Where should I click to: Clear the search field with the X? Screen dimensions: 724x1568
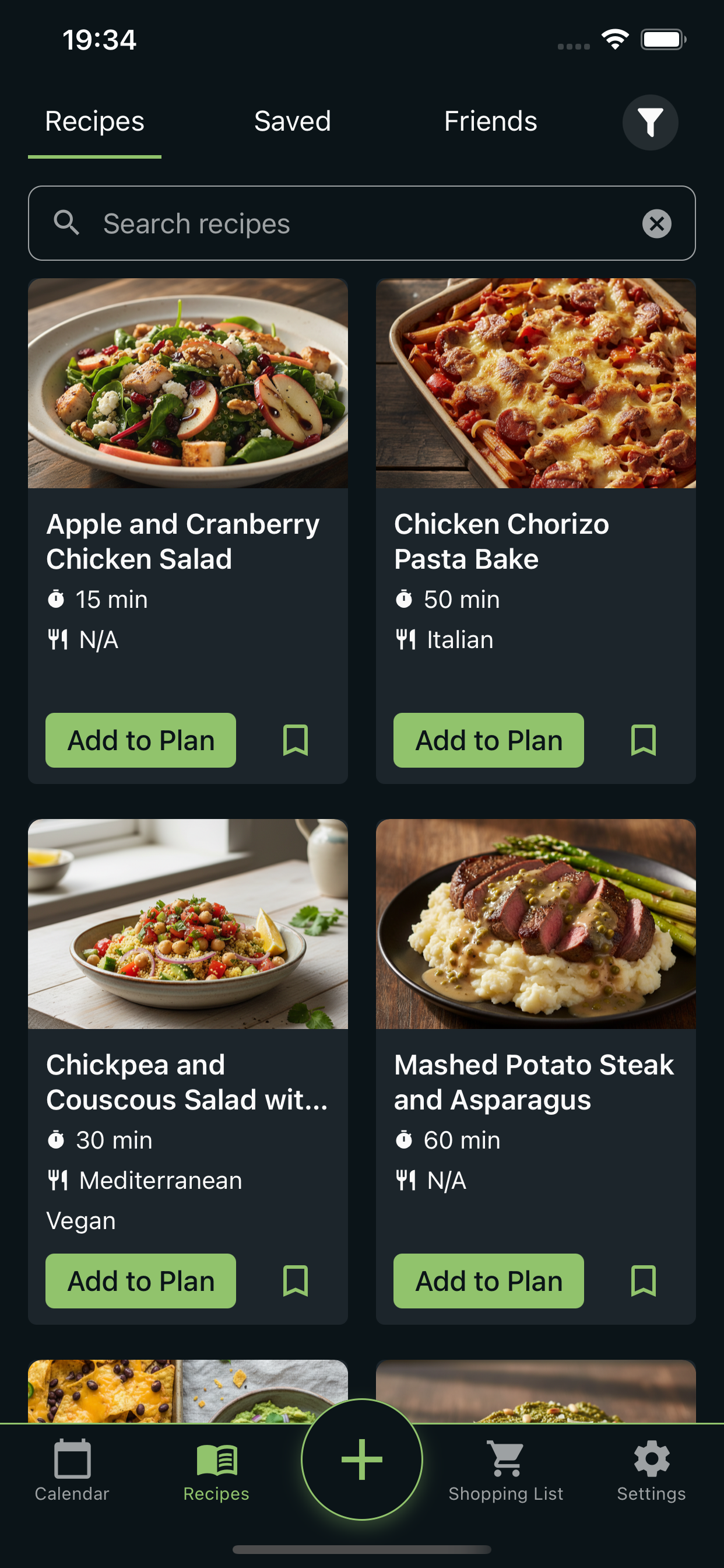click(658, 223)
